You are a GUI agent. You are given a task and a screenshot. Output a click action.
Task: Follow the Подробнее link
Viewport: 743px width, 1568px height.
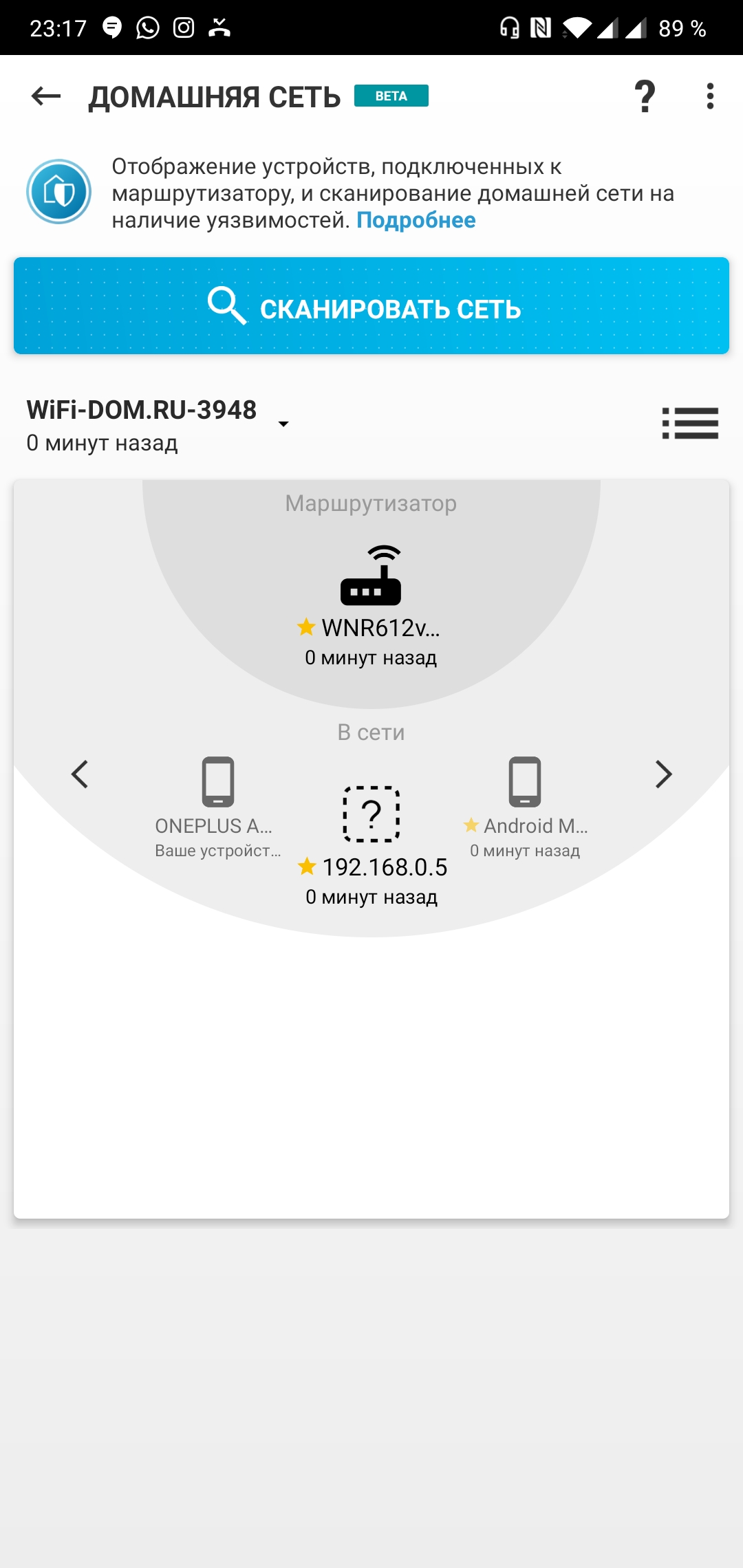click(416, 220)
